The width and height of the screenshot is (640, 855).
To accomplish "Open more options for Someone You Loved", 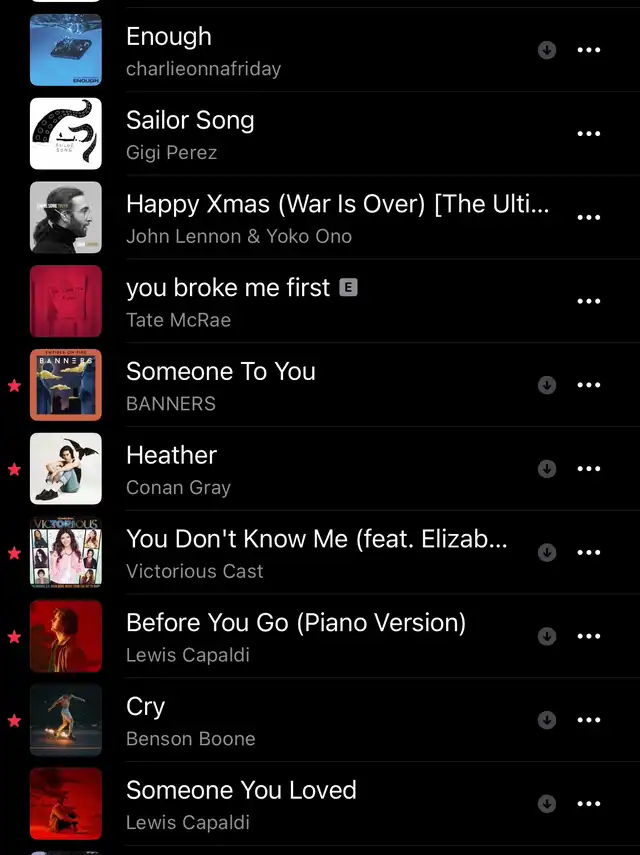I will pyautogui.click(x=589, y=803).
